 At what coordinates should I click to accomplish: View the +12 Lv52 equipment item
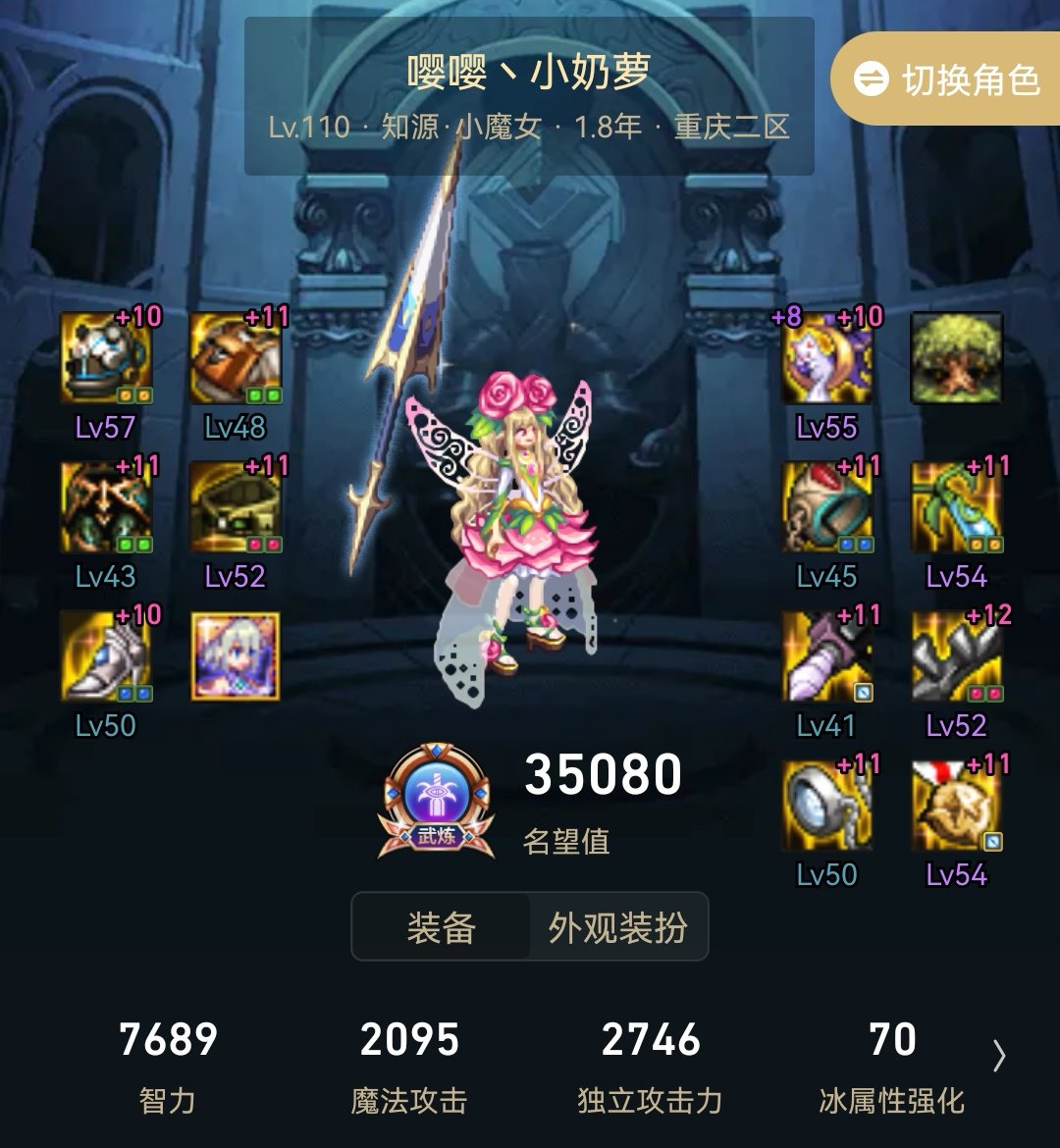tap(956, 656)
